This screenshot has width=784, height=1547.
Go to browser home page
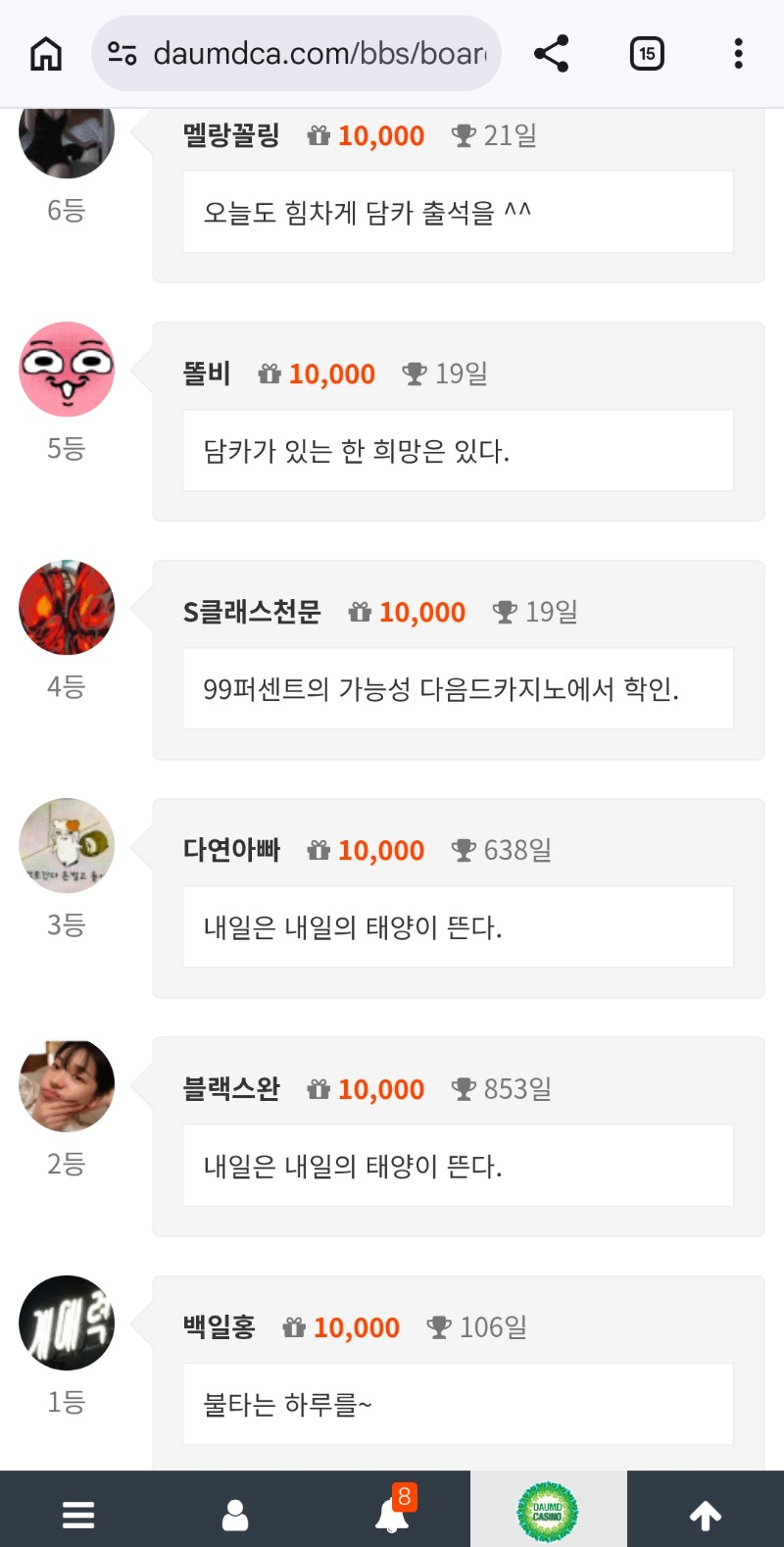click(46, 54)
